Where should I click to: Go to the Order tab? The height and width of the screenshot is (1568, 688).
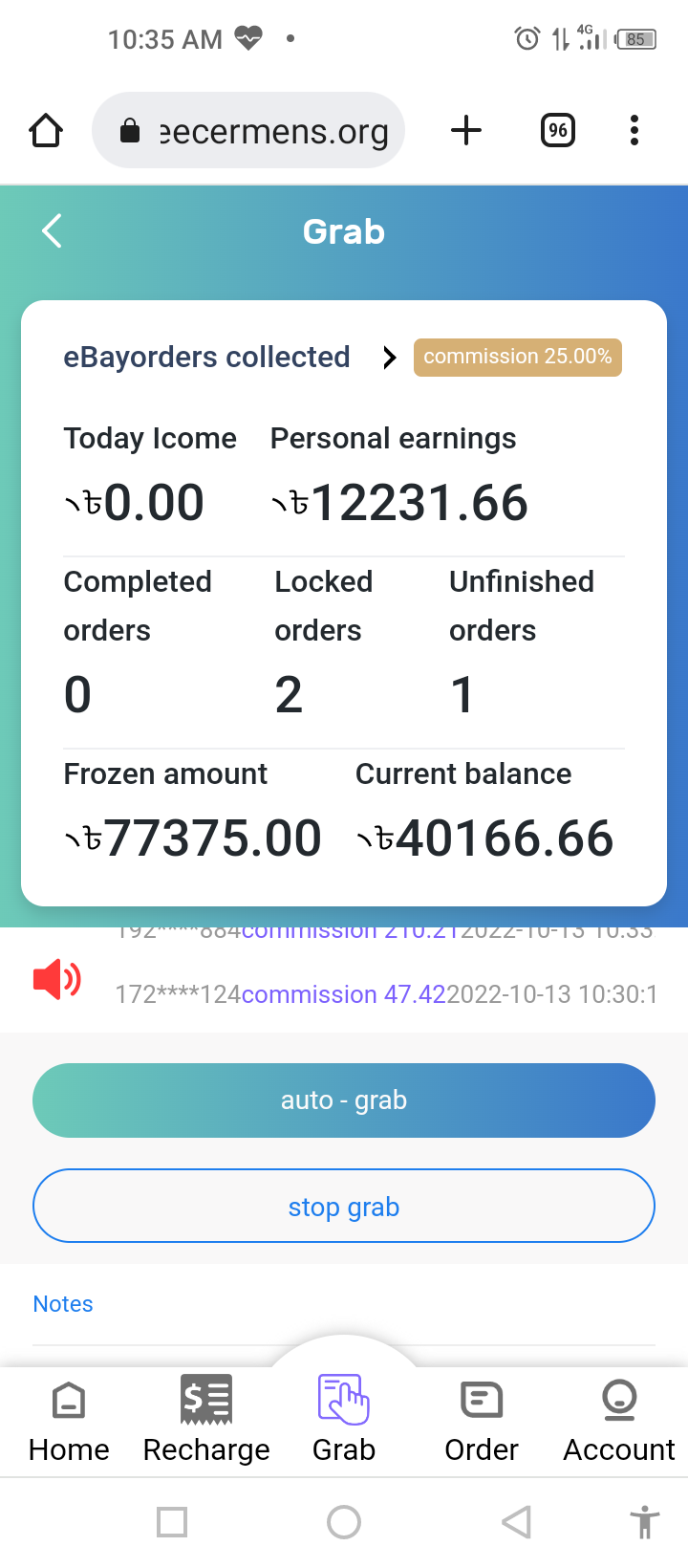click(482, 1420)
